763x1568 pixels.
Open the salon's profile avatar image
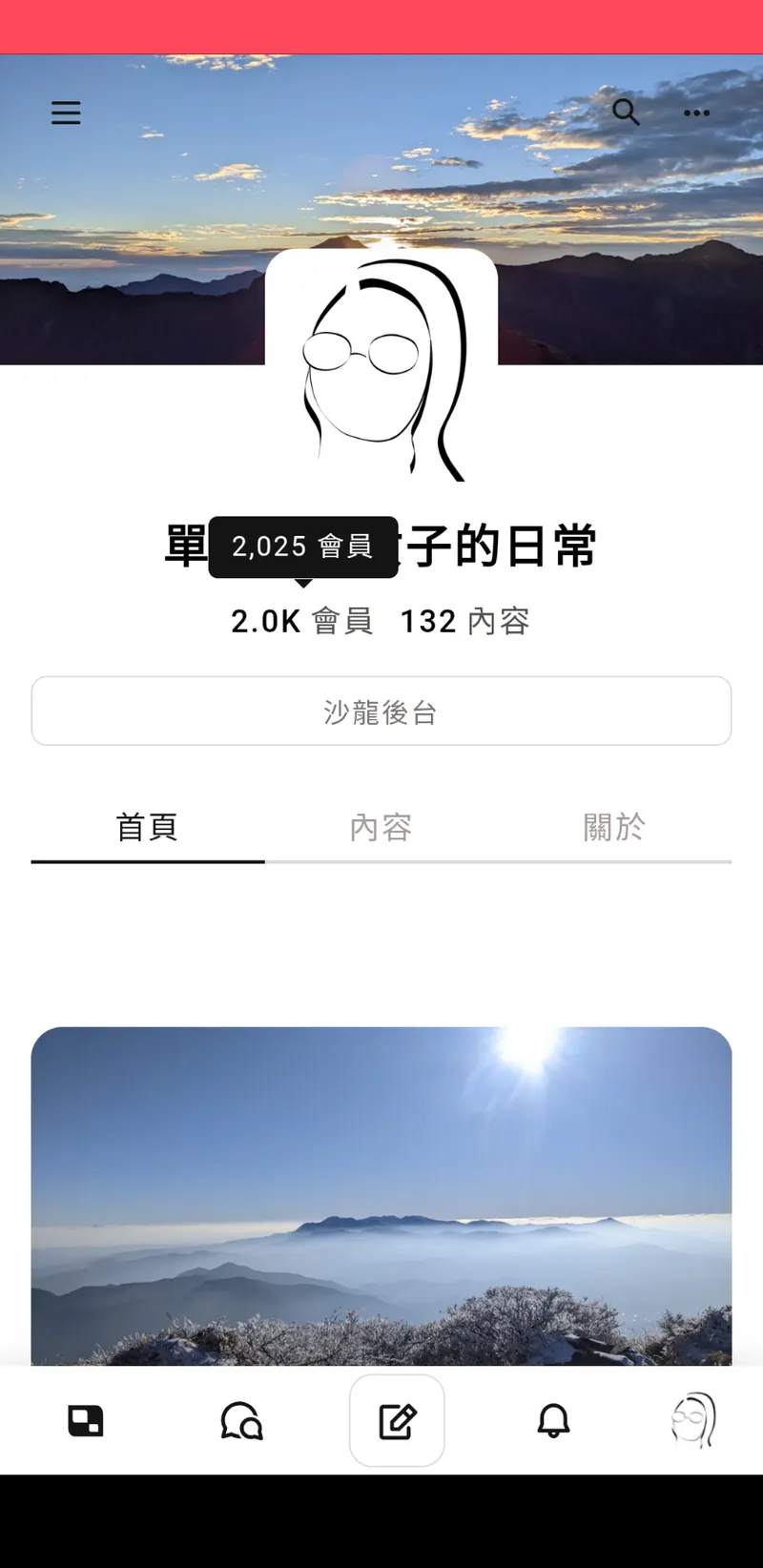tap(381, 367)
